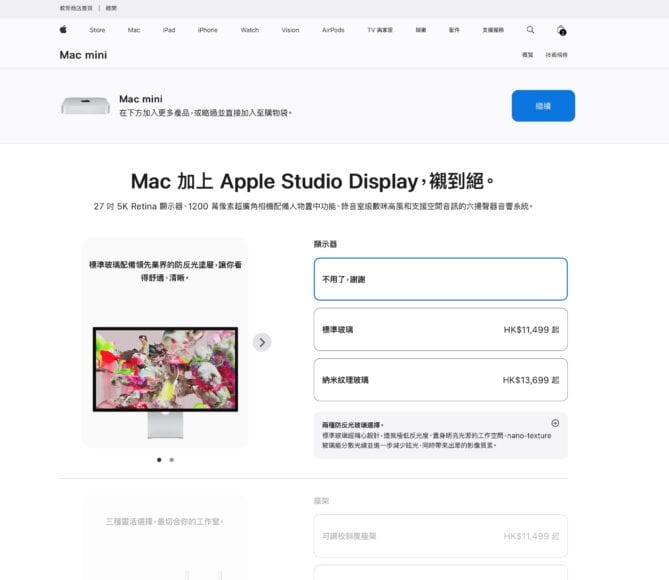Open the Watch menu item
This screenshot has height=580, width=669.
pyautogui.click(x=249, y=30)
